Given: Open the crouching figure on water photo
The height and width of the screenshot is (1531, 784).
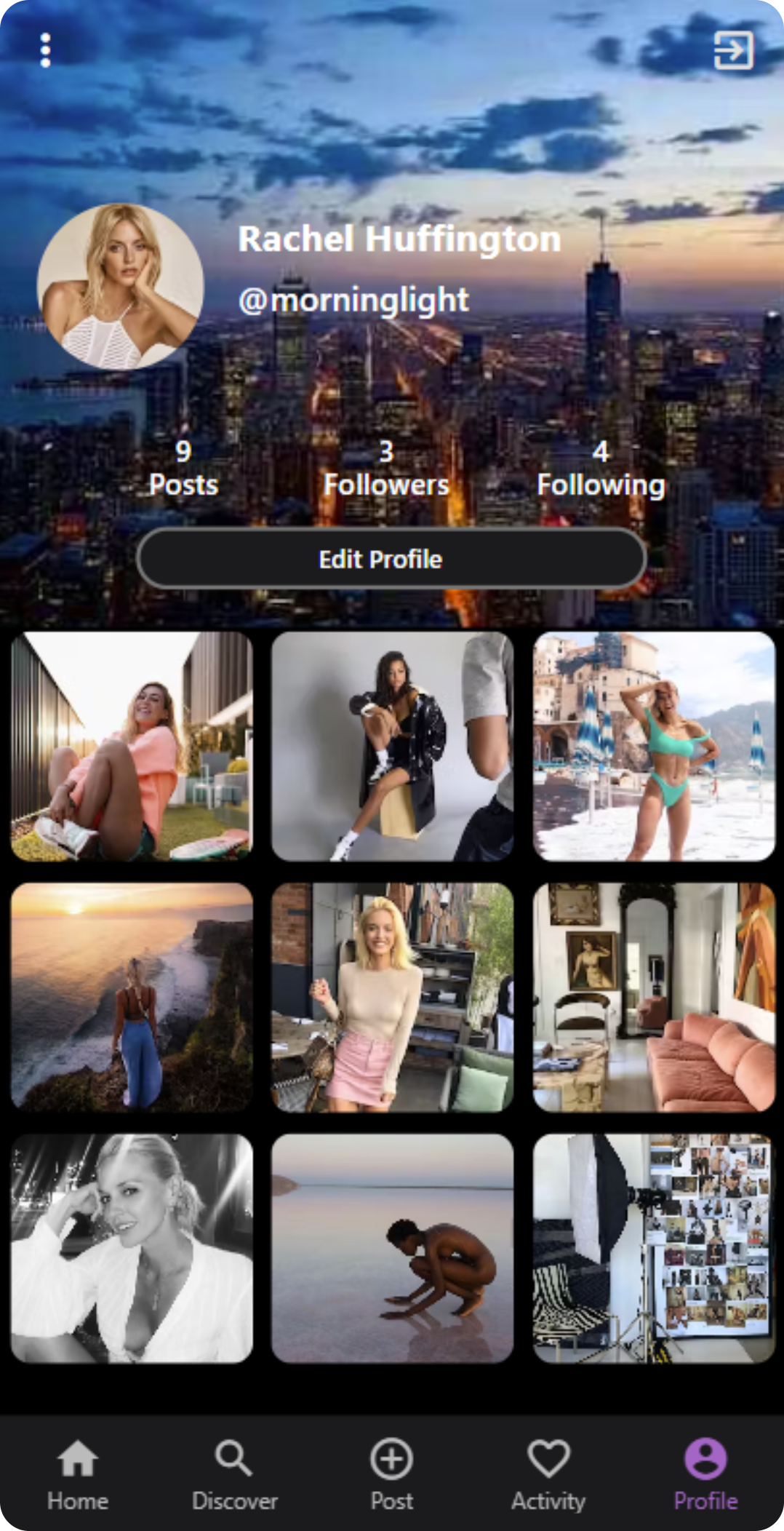Looking at the screenshot, I should (392, 1248).
